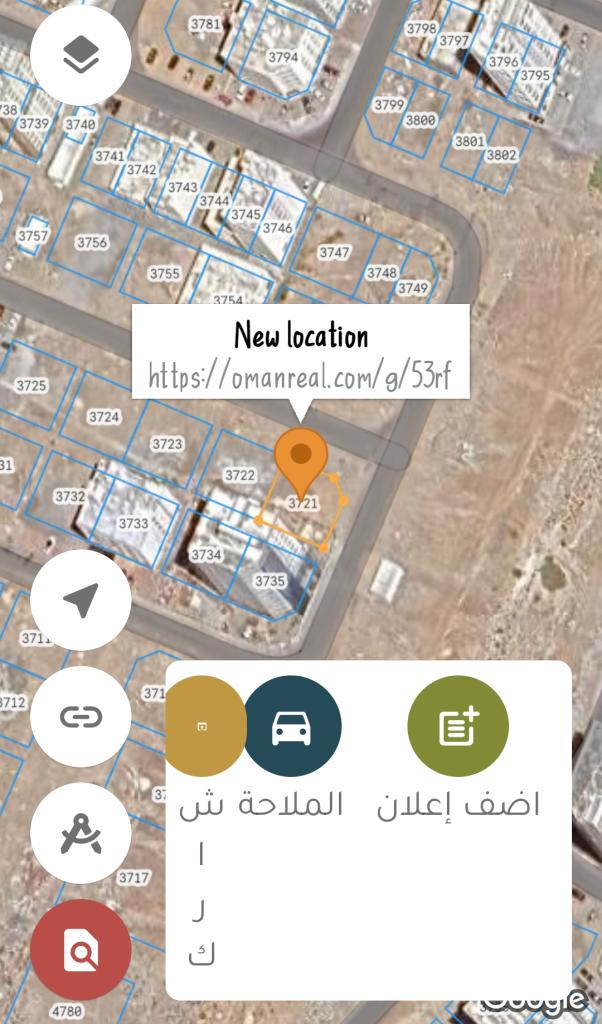Copy the location link
The height and width of the screenshot is (1024, 602).
(x=81, y=716)
